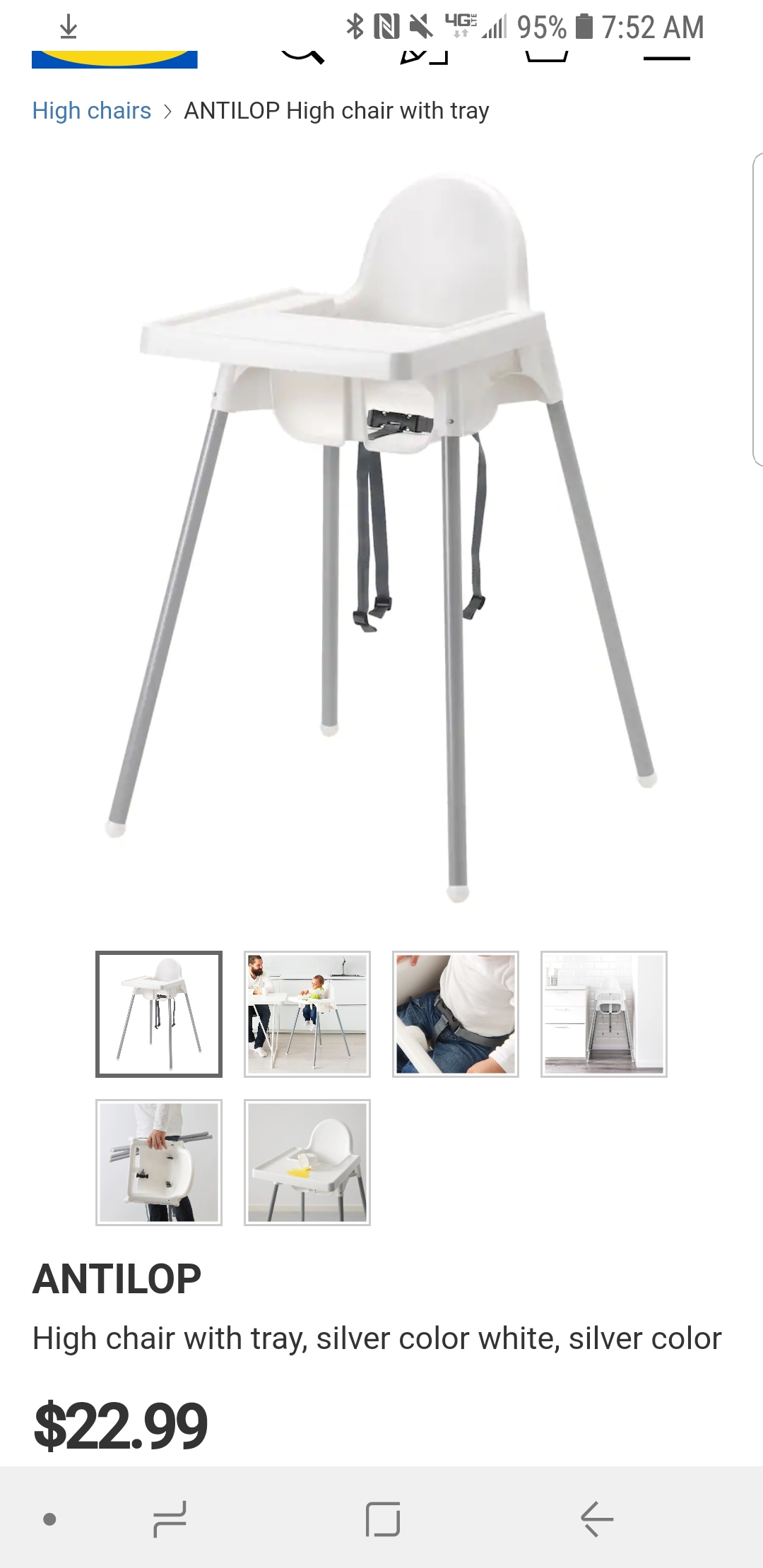Open the High chairs breadcrumb link
This screenshot has height=1568, width=763.
click(92, 111)
